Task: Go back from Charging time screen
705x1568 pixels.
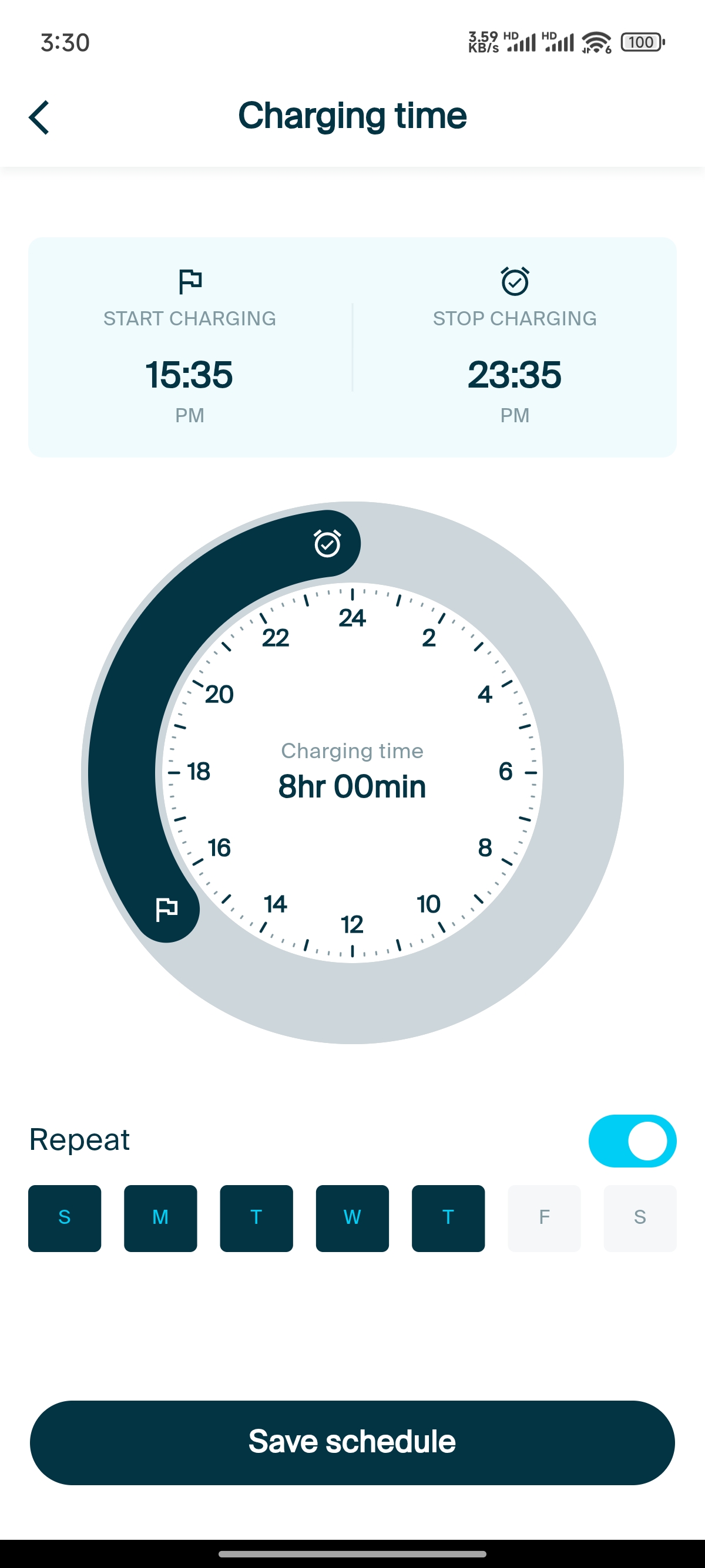Action: pyautogui.click(x=39, y=117)
